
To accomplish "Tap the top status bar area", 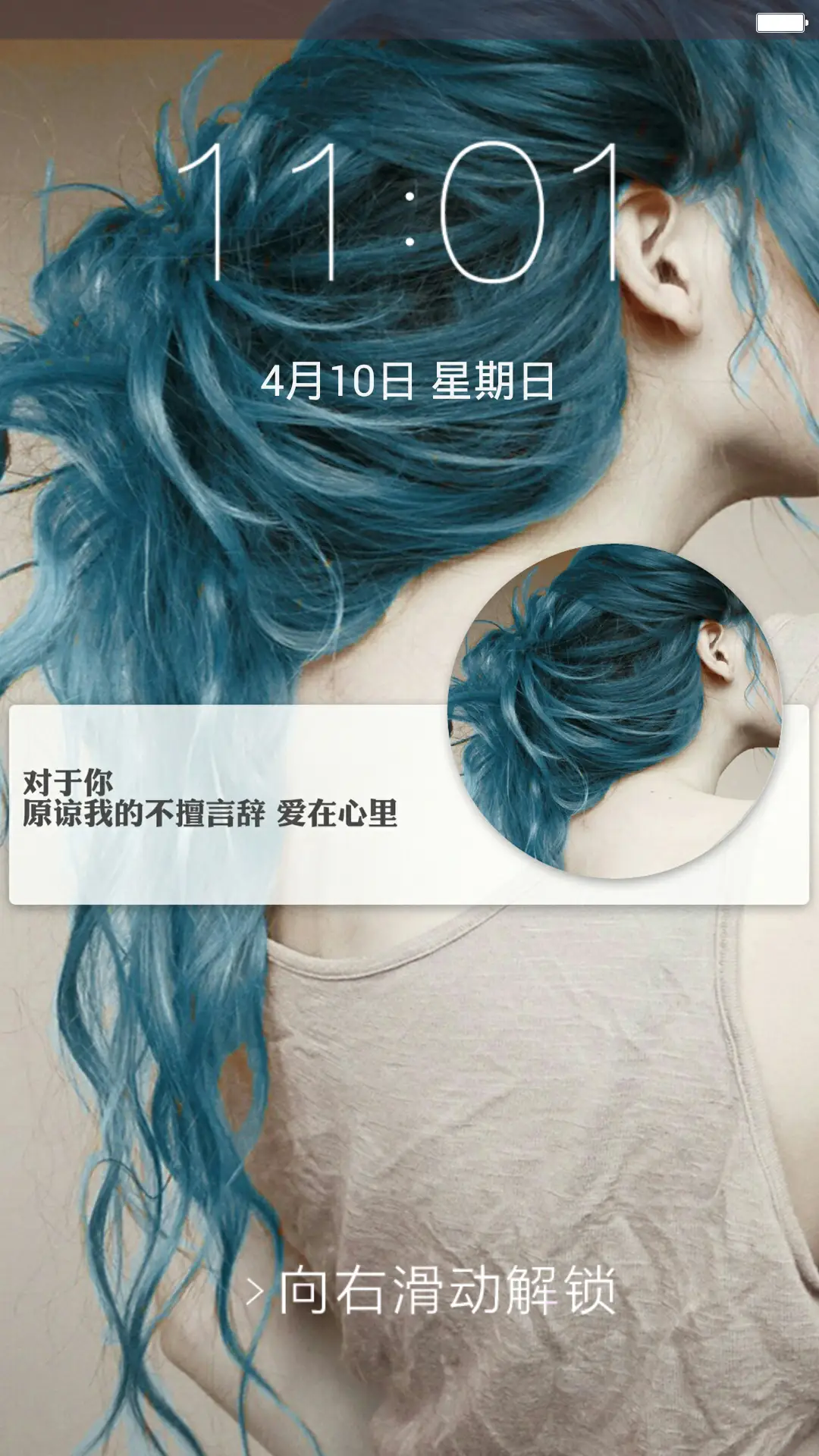I will 409,19.
